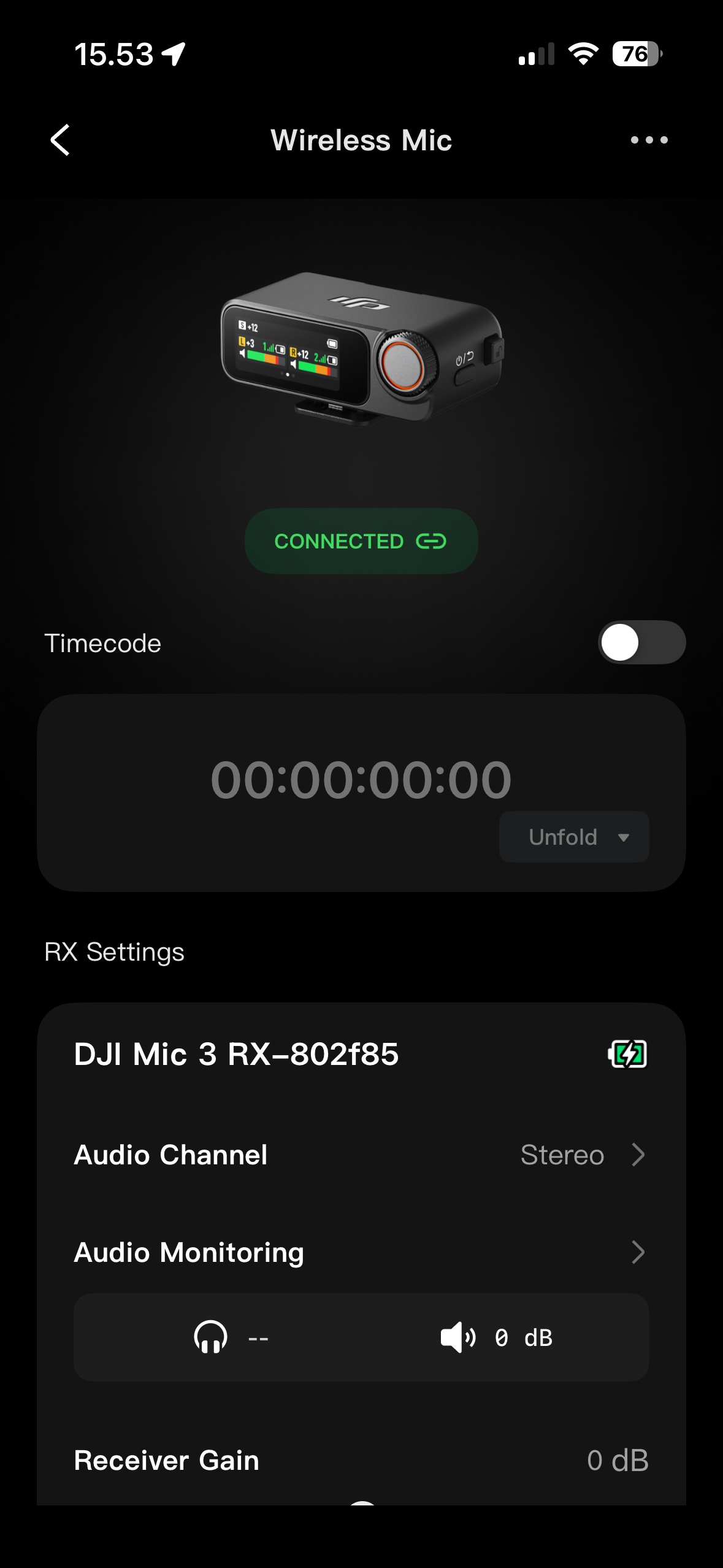Enable the Timecode switch
Image resolution: width=723 pixels, height=1568 pixels.
pos(641,643)
